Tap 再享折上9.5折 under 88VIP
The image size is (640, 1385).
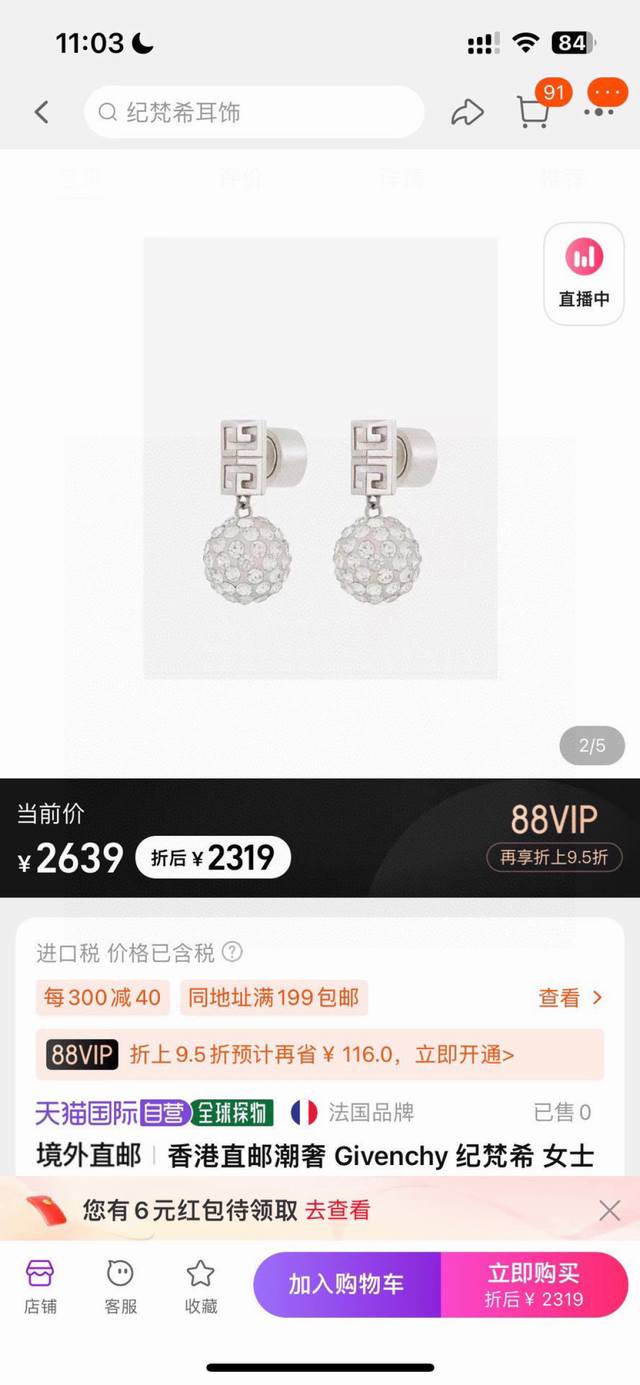click(x=554, y=858)
